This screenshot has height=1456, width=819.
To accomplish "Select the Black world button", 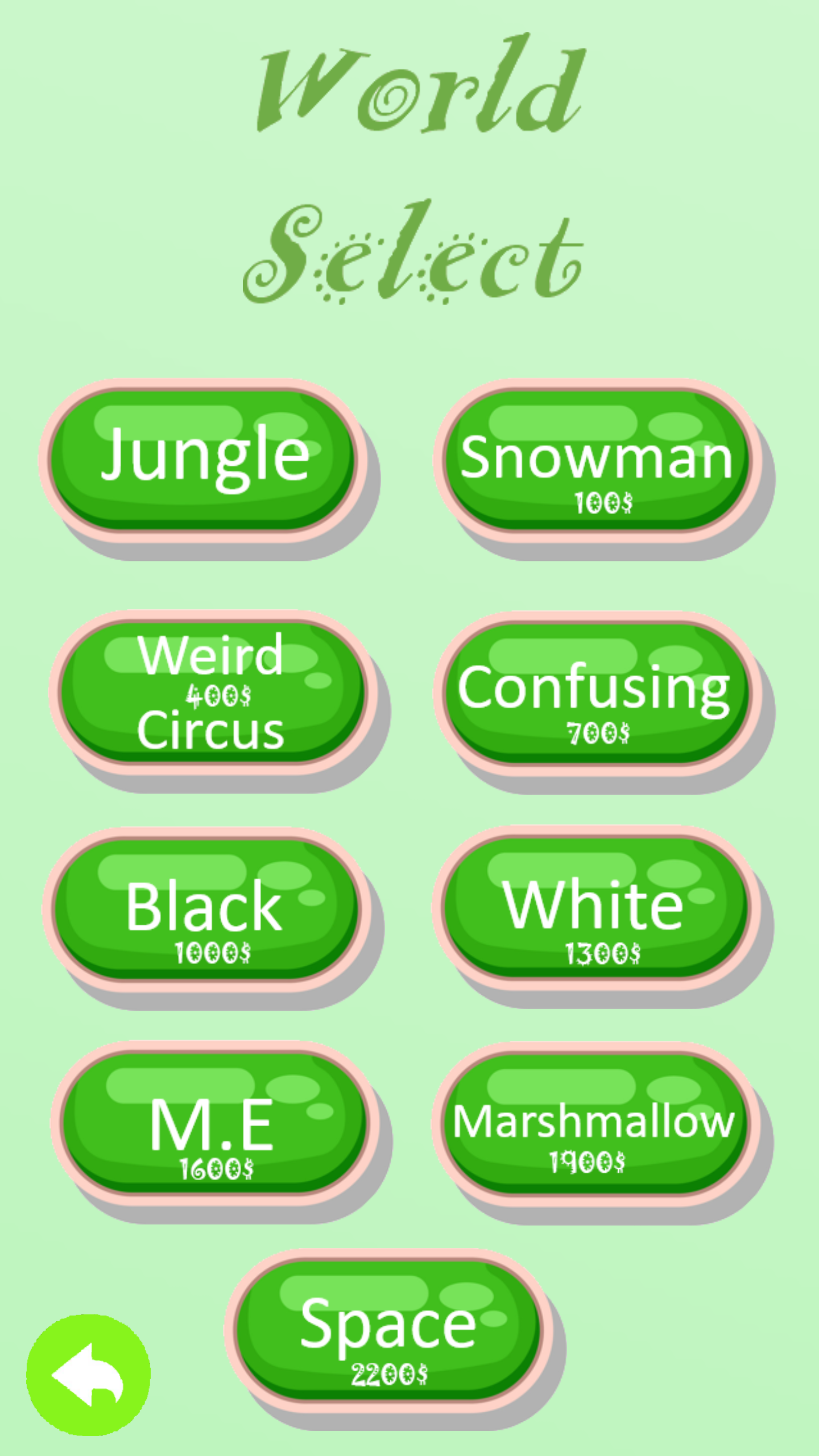I will [206, 910].
